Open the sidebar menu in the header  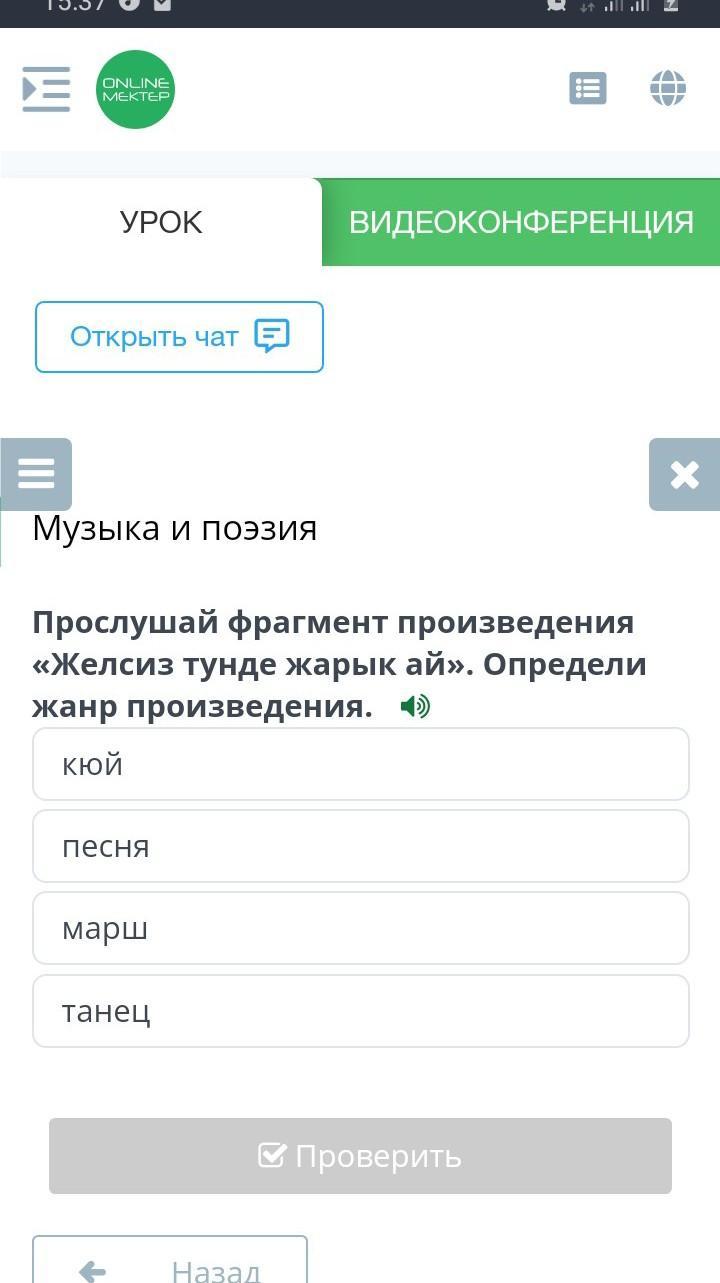click(46, 90)
